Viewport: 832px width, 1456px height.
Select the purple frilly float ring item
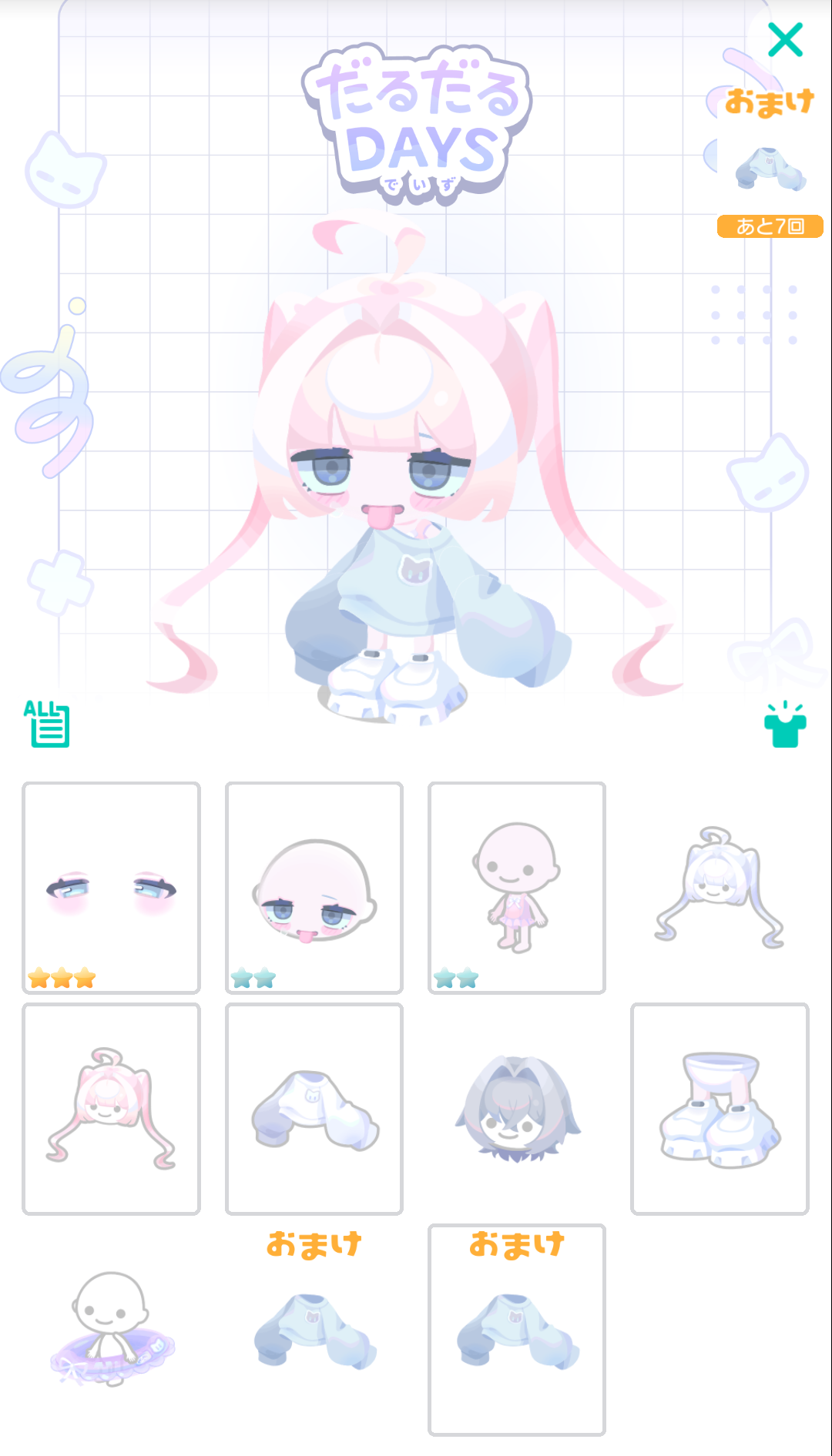(112, 1330)
